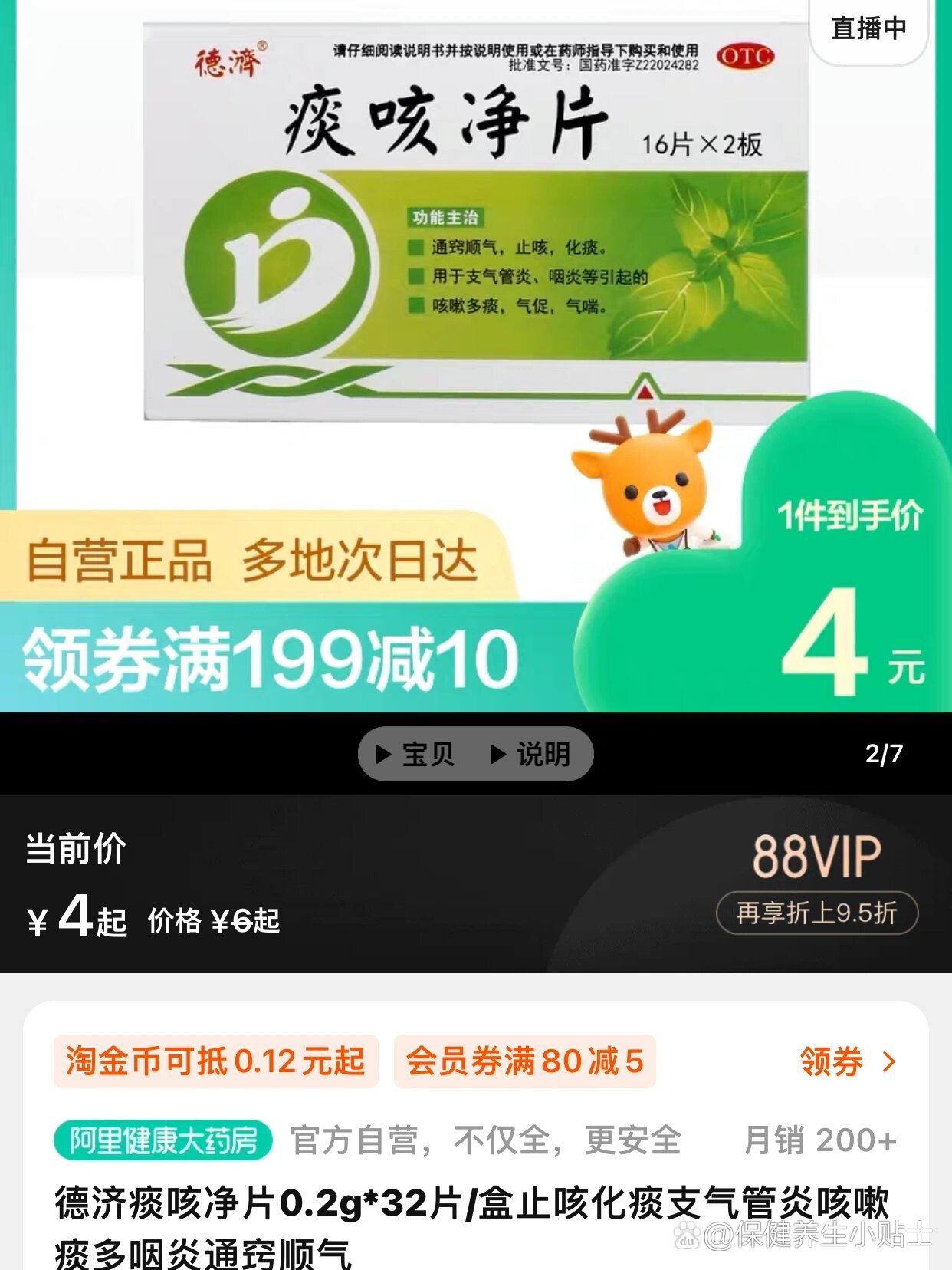View the 痰咳净片 product image
Viewport: 952px width, 1270px height.
(475, 222)
